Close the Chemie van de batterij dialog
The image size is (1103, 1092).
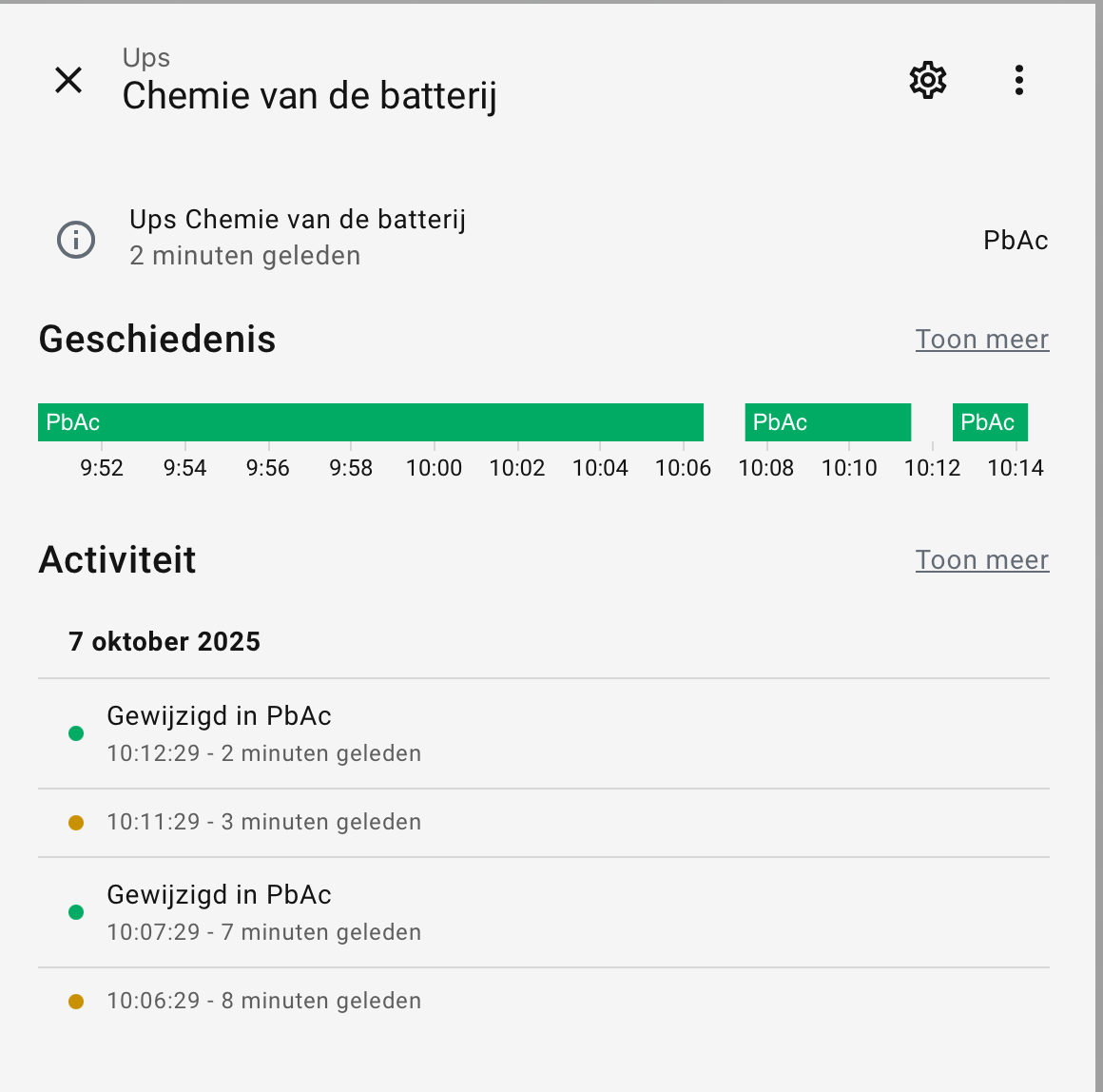coord(68,80)
